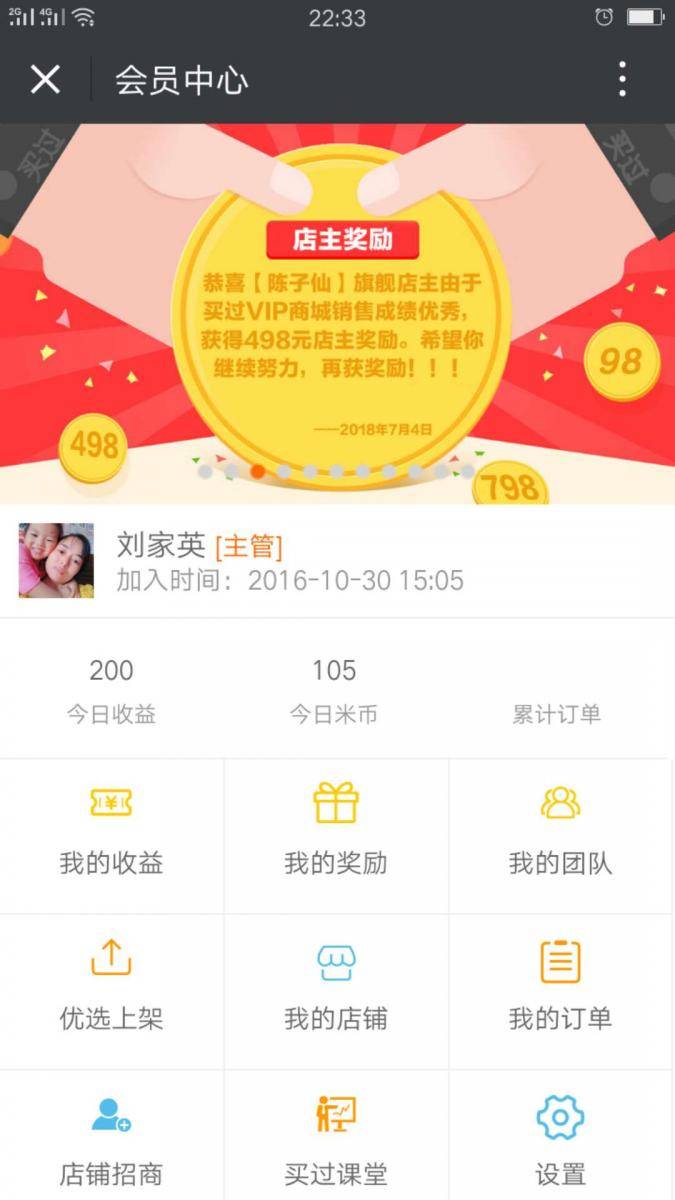675x1200 pixels.
Task: View 今日米币 balance
Action: [334, 690]
